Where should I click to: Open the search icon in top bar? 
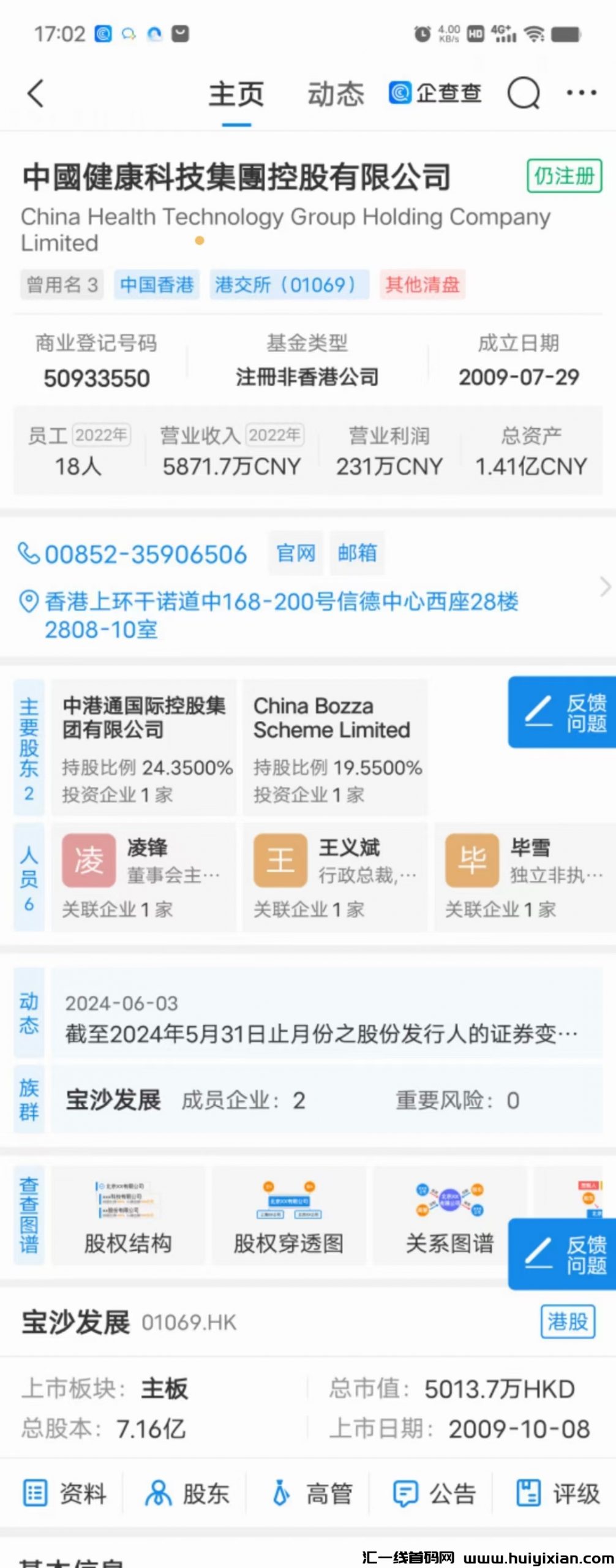524,94
